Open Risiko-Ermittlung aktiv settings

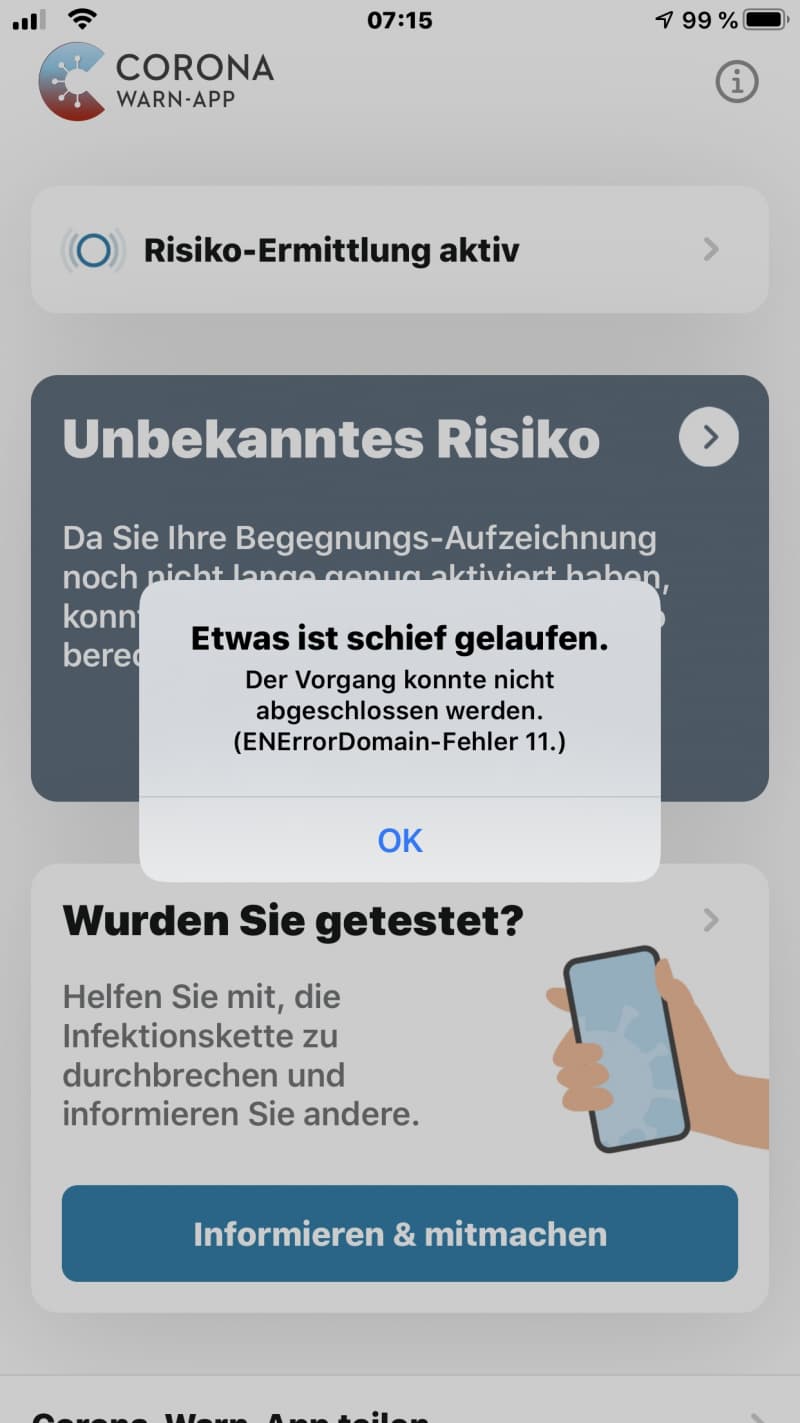(x=400, y=249)
